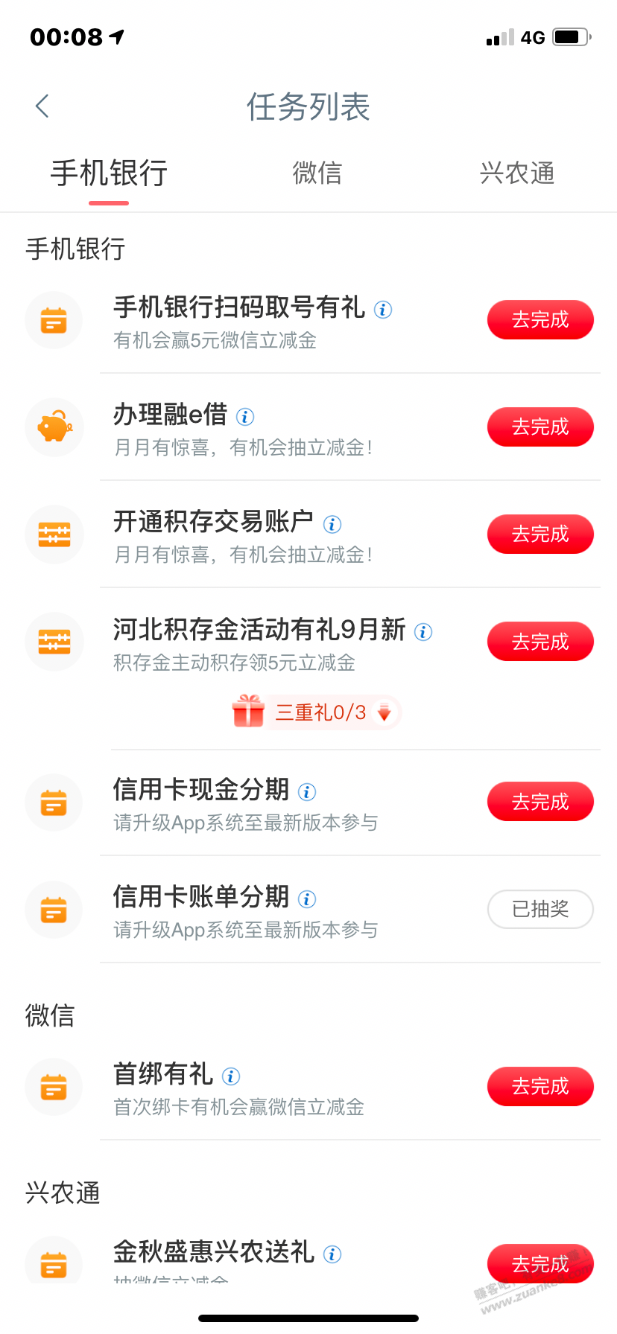Image resolution: width=617 pixels, height=1334 pixels.
Task: Tap 去完成 for 手机银行扫码取号有礼
Action: click(x=540, y=320)
